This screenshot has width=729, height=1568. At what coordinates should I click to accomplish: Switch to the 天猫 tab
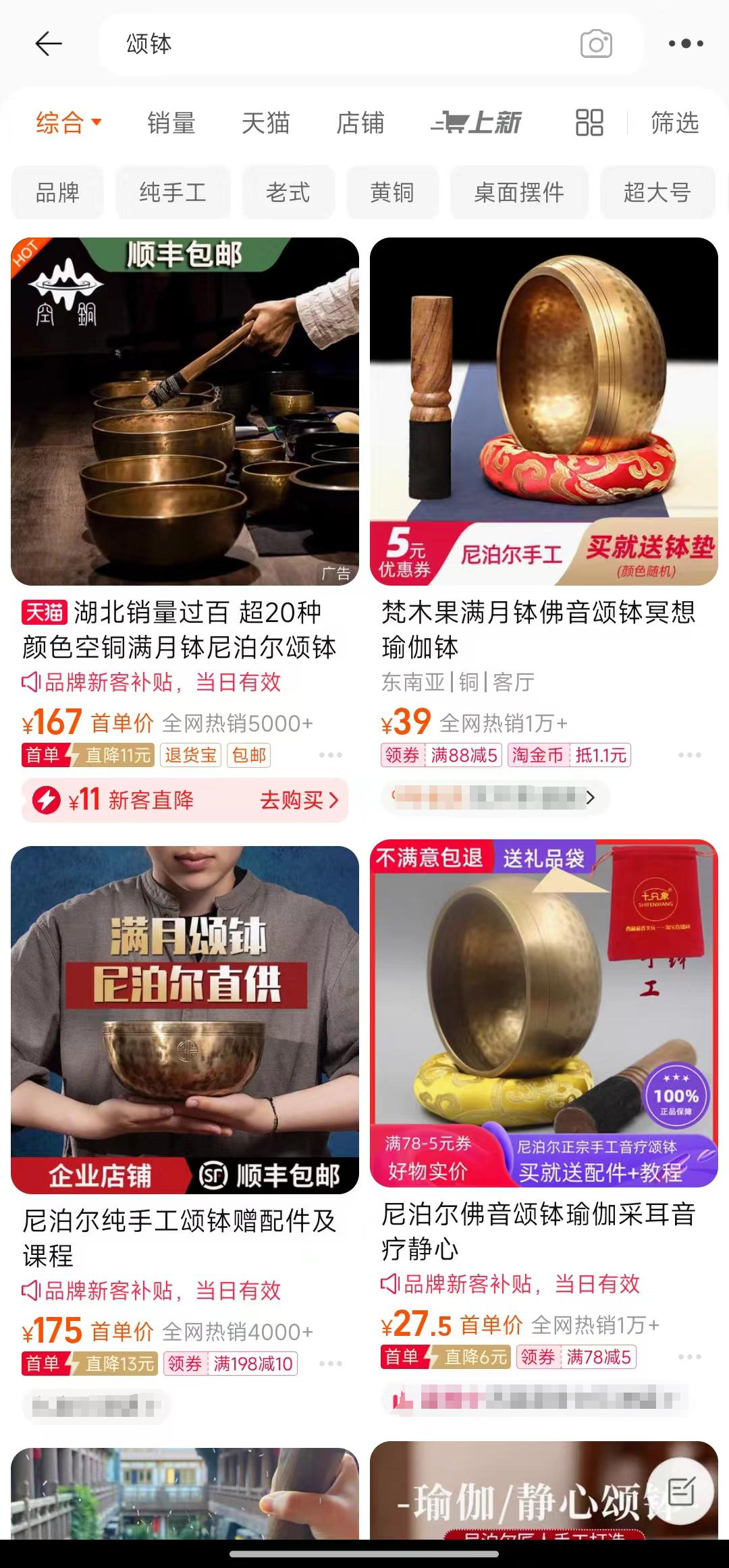pos(266,123)
